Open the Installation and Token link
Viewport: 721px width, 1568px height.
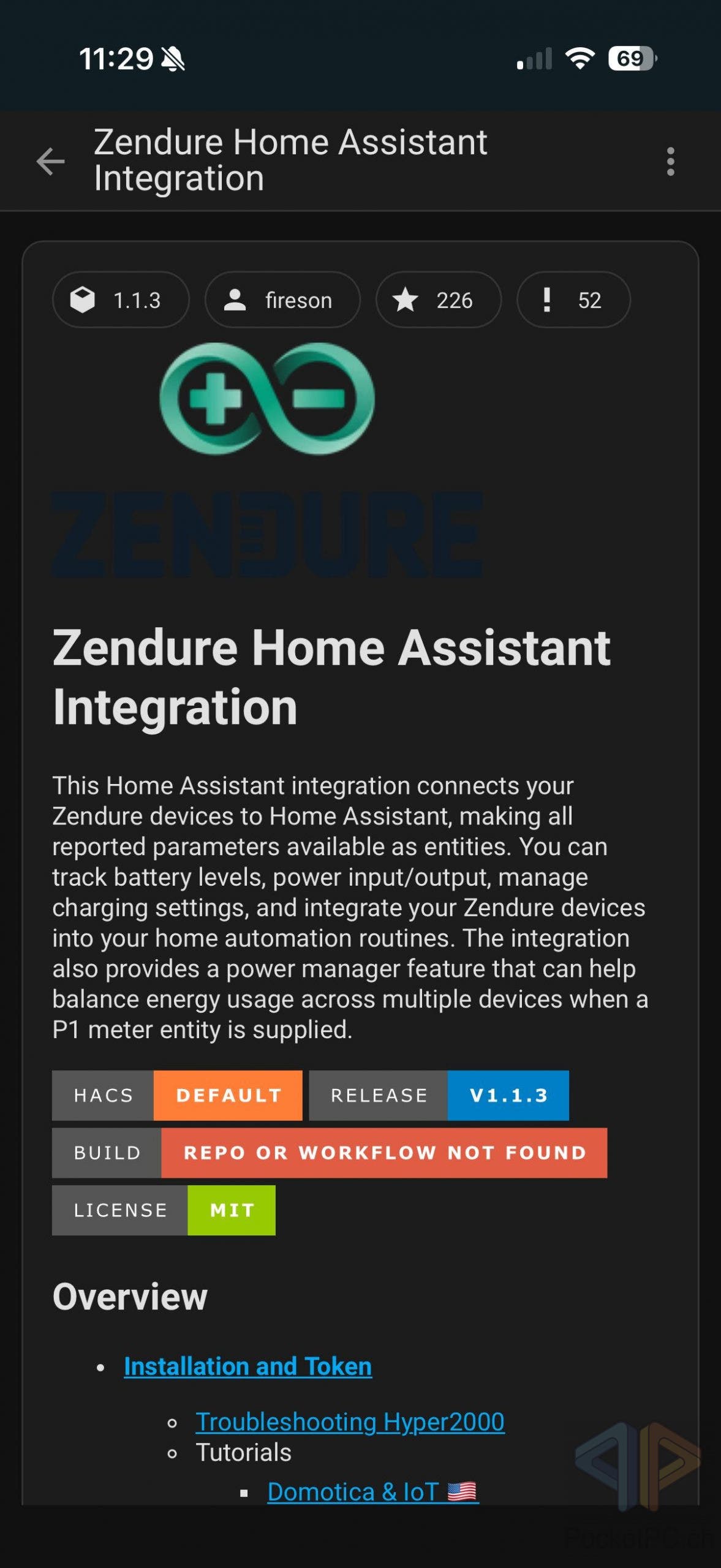click(x=247, y=1366)
